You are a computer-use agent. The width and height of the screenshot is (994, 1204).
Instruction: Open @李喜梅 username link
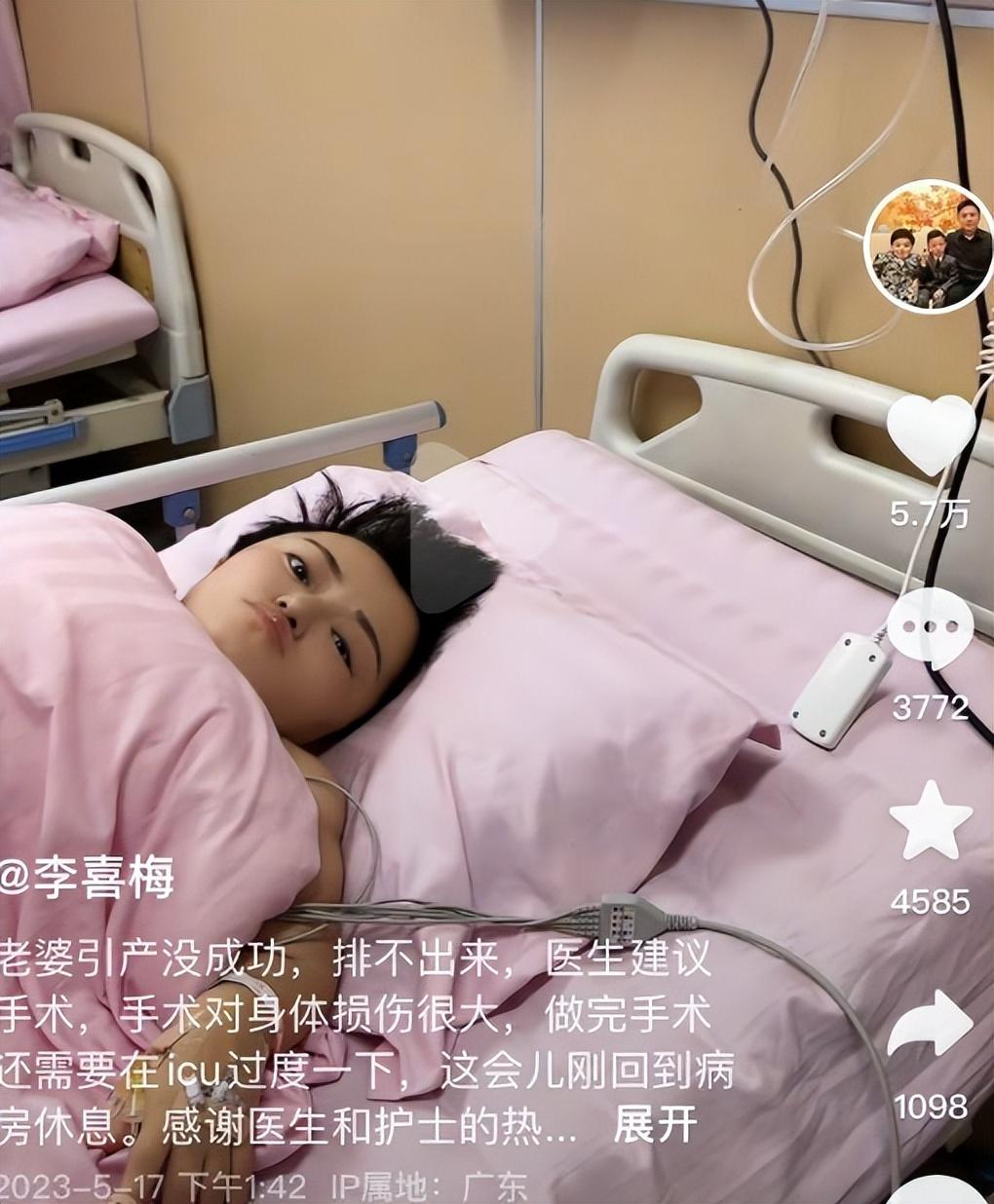coord(88,880)
